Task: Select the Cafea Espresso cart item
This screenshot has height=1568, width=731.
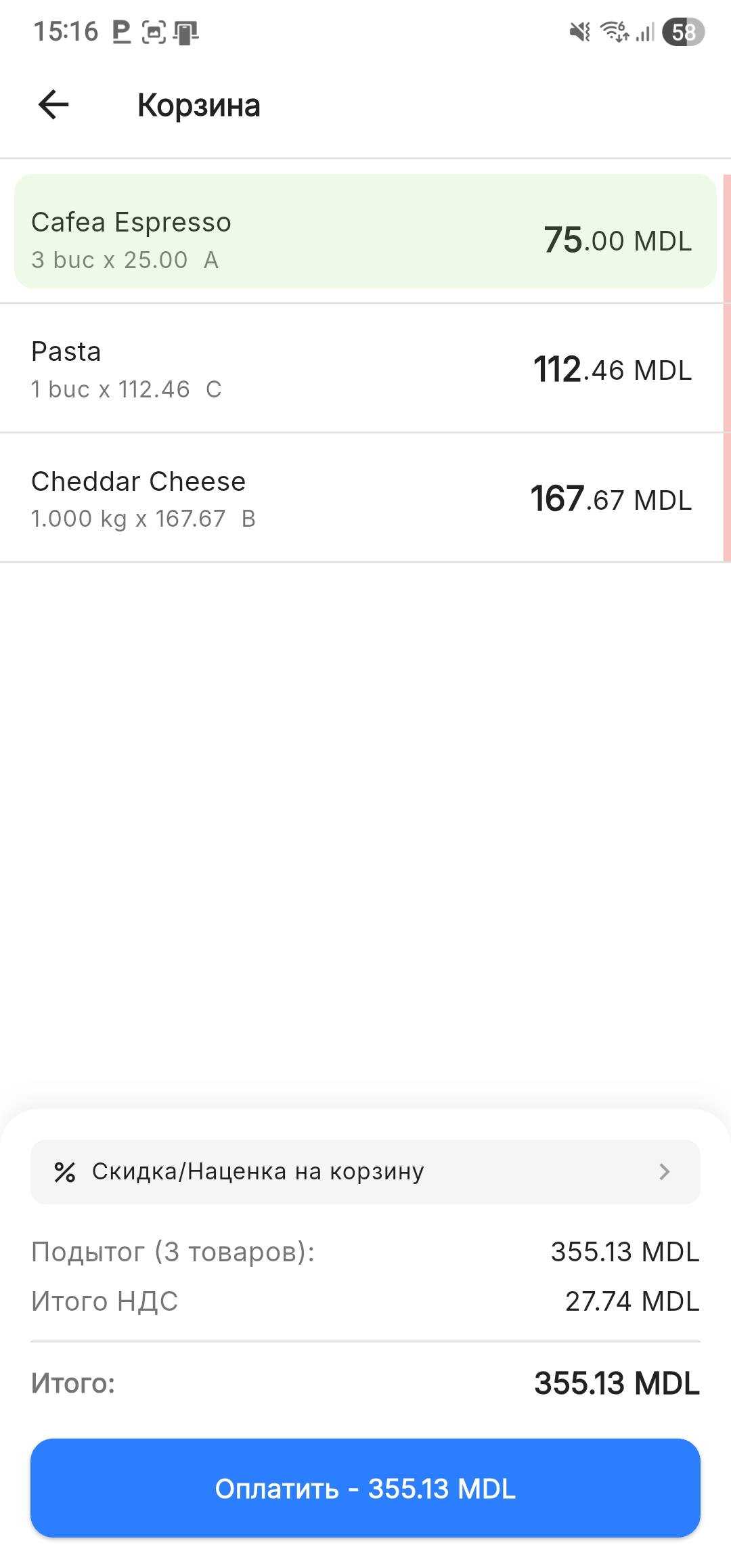Action: point(365,232)
